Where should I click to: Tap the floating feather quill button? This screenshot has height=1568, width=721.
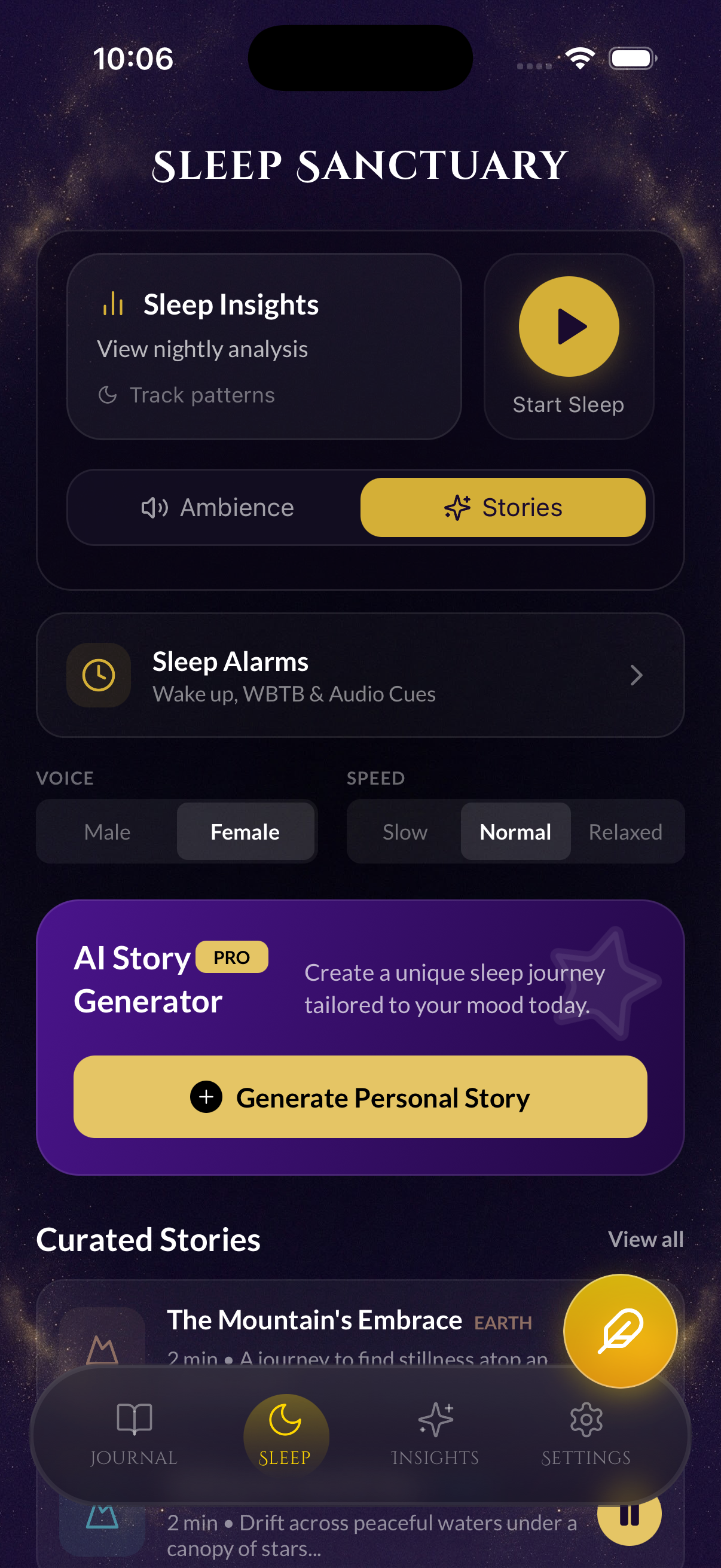(620, 1331)
